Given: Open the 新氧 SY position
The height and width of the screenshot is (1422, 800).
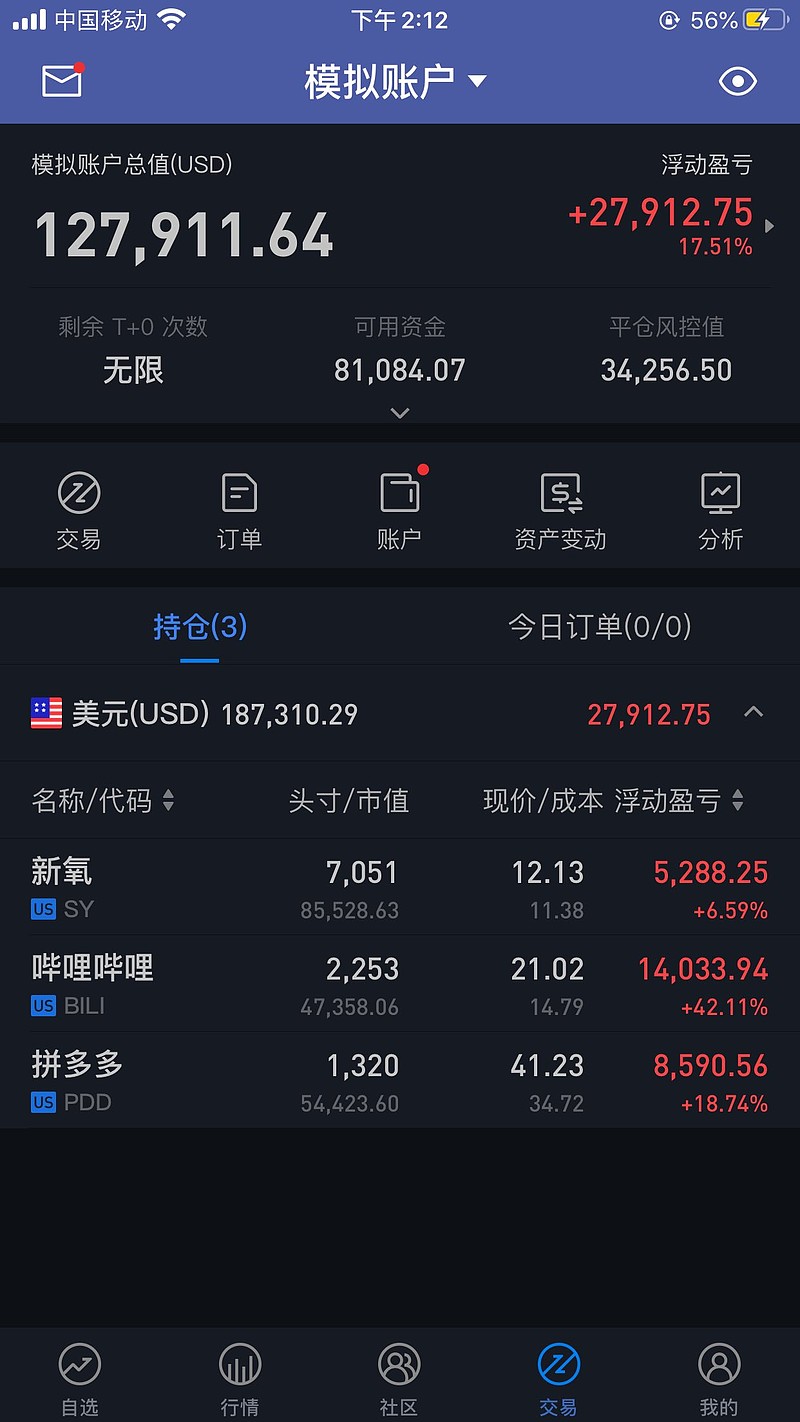Looking at the screenshot, I should coord(400,887).
